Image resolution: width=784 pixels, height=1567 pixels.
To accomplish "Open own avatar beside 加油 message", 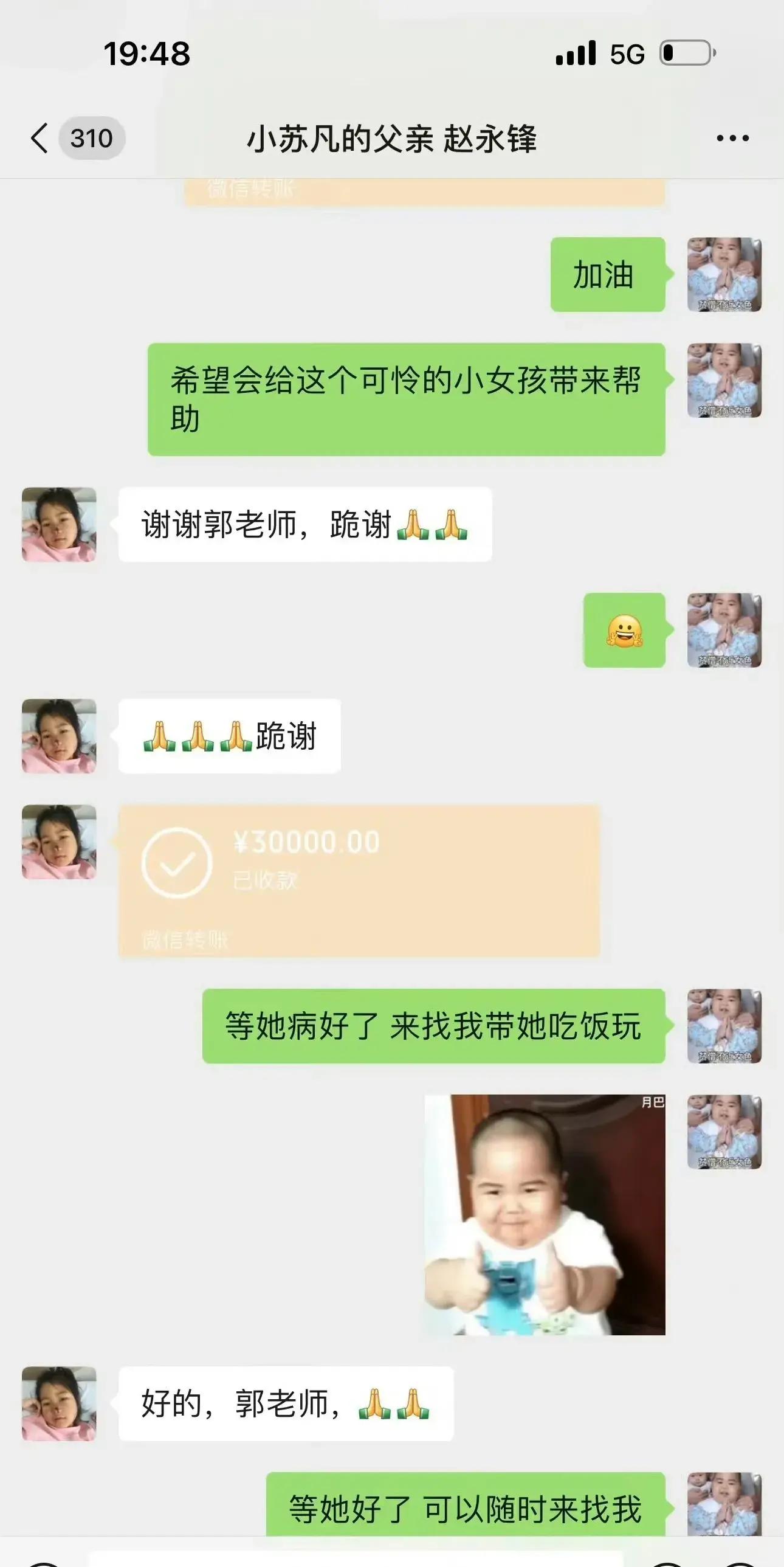I will (724, 274).
